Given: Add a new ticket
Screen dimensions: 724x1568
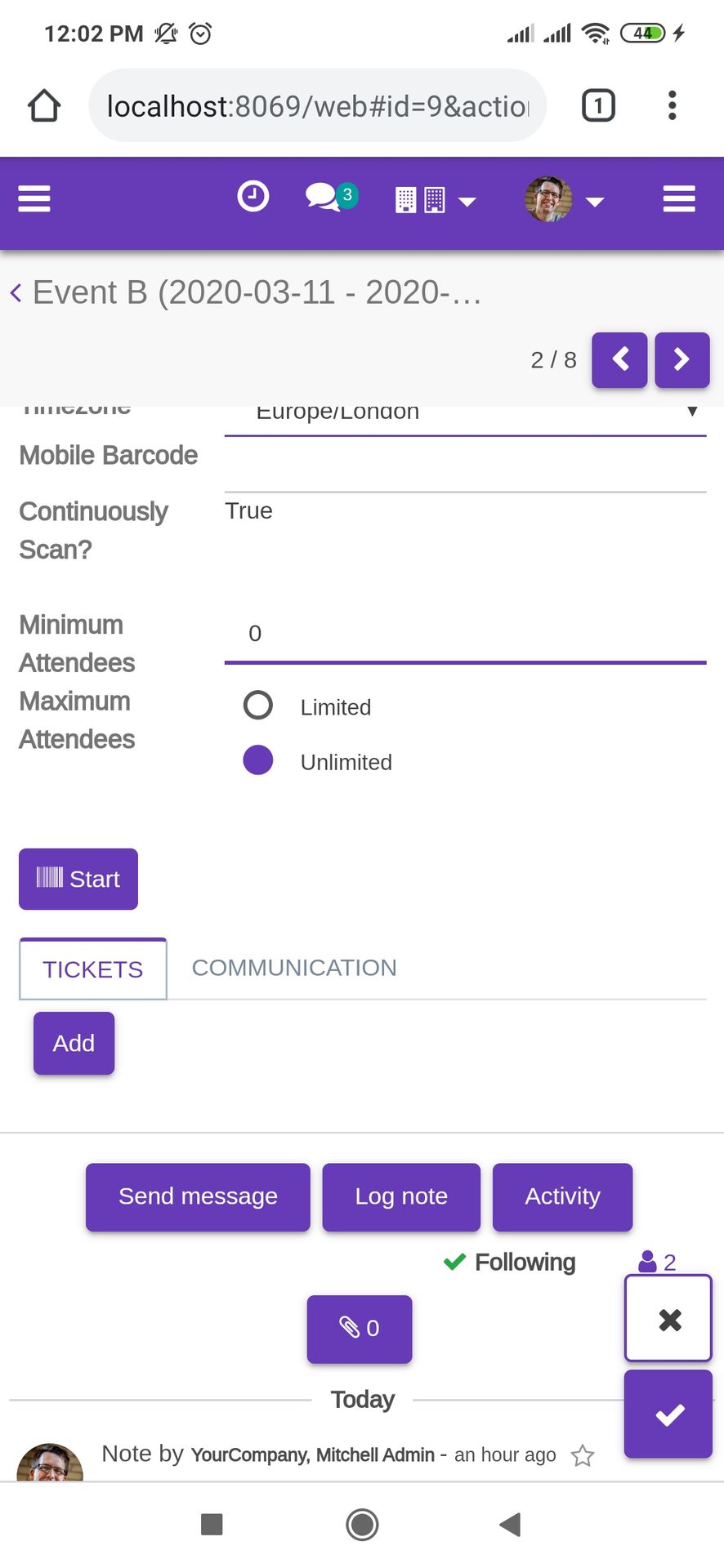Looking at the screenshot, I should (x=74, y=1043).
